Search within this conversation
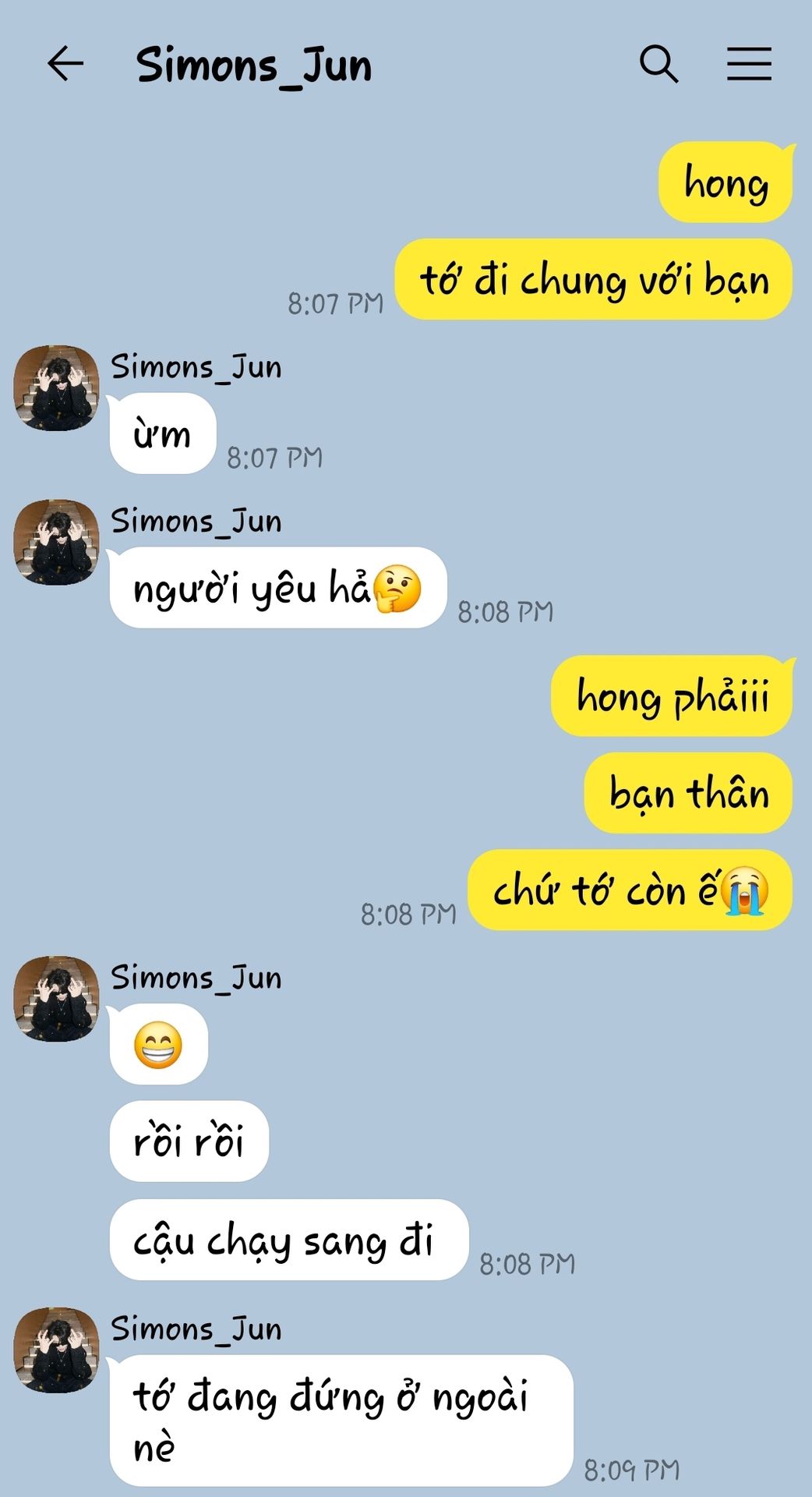Screen dimensions: 812x1497 [658, 64]
